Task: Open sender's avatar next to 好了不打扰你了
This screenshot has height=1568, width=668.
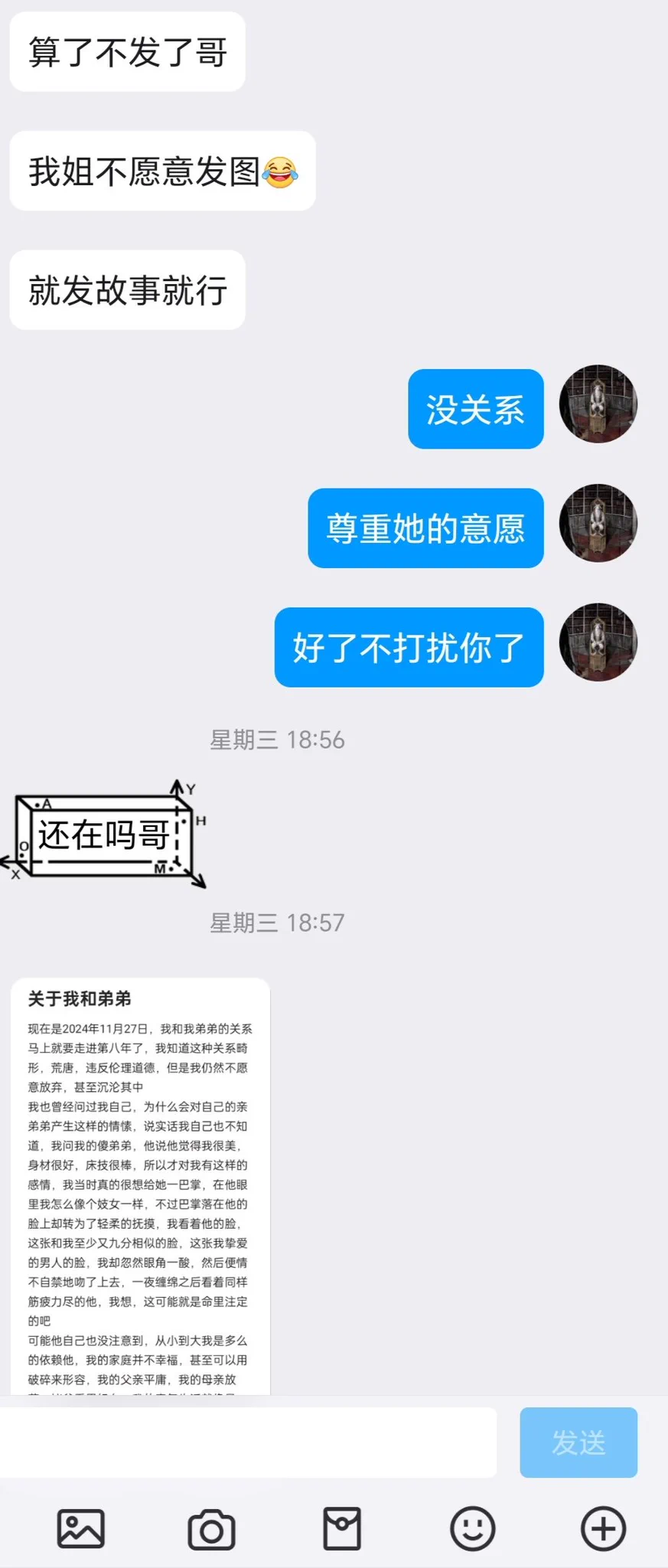Action: [598, 643]
